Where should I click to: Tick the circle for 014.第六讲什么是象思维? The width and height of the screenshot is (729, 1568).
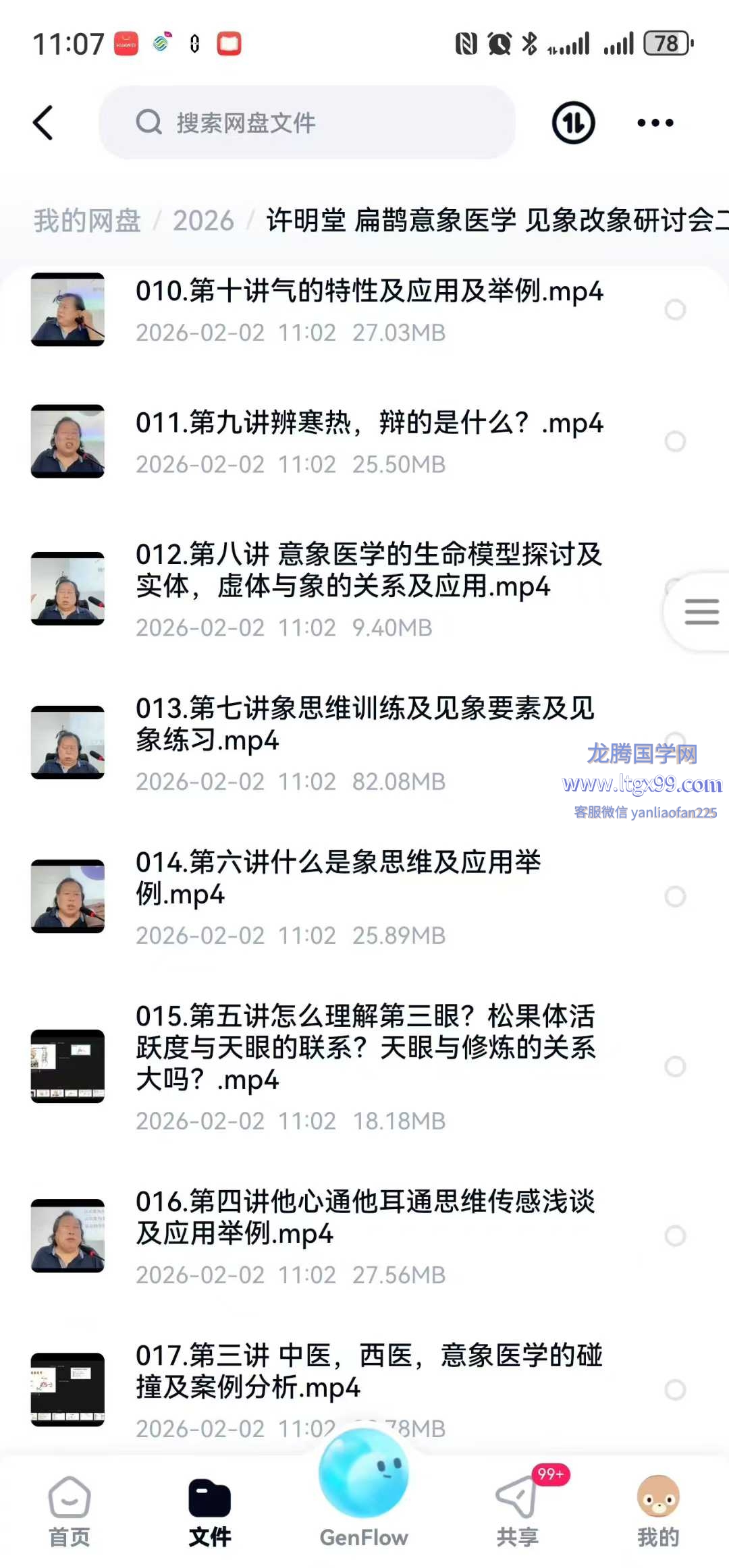(x=675, y=897)
